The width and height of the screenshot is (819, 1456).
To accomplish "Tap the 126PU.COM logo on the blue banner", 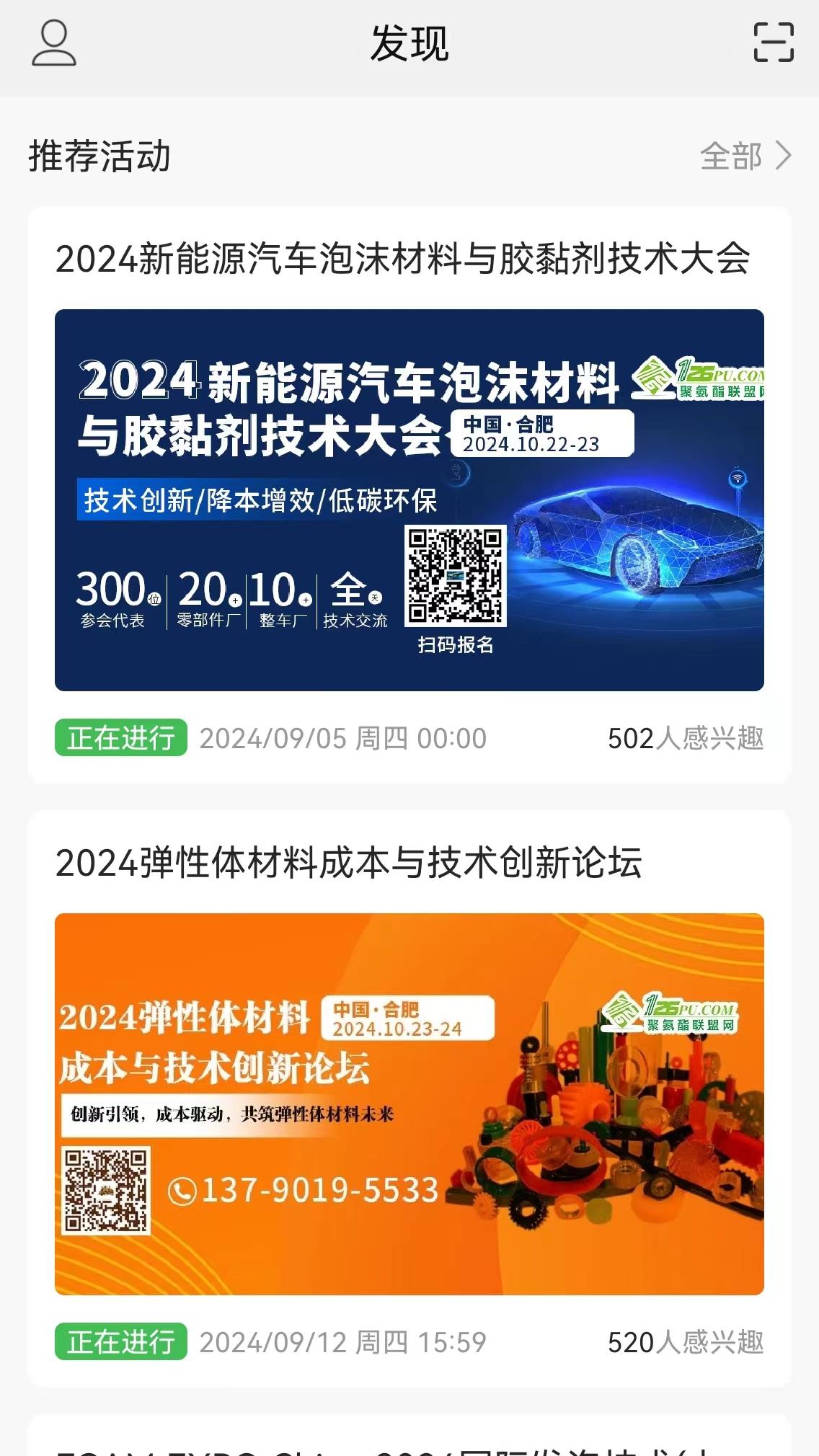I will 703,378.
